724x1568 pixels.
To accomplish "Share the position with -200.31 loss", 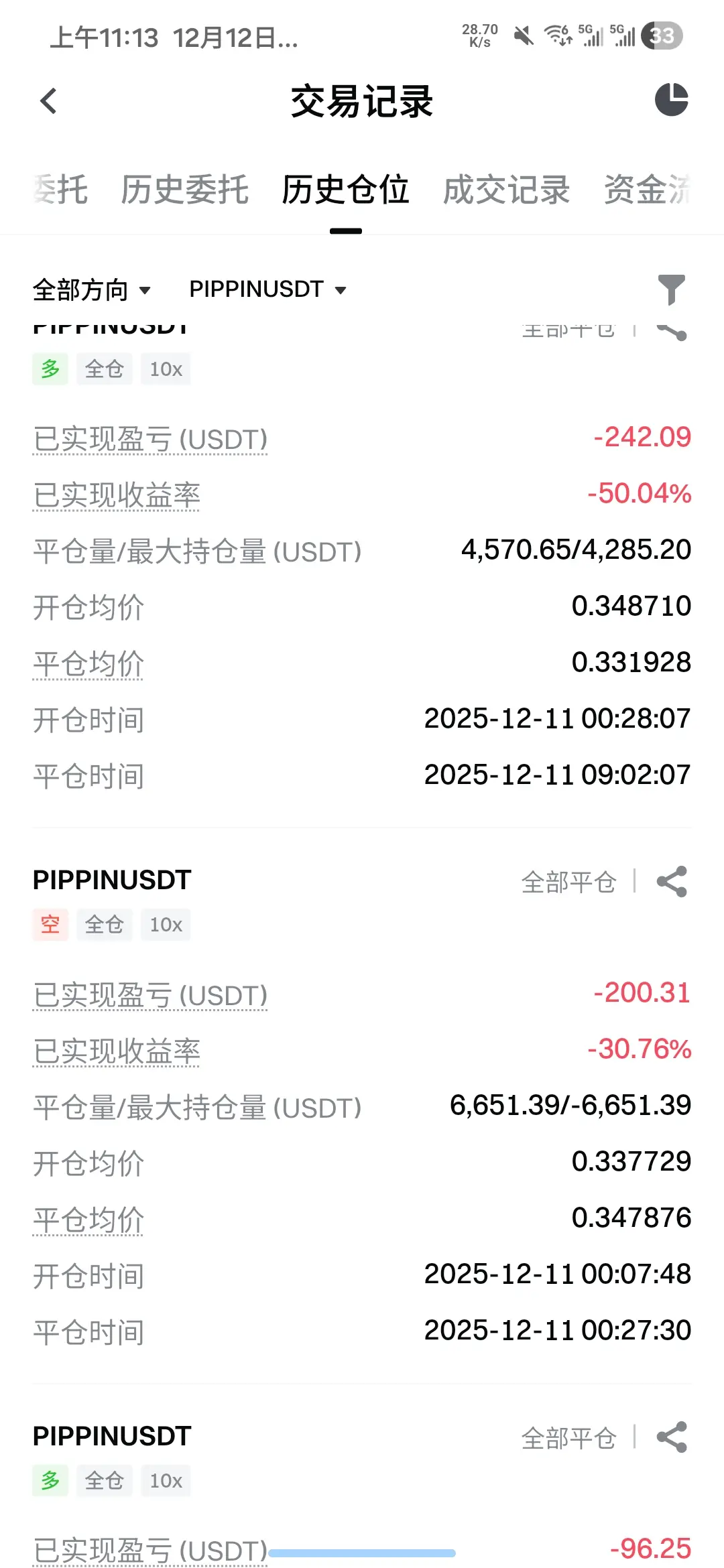I will (x=672, y=882).
